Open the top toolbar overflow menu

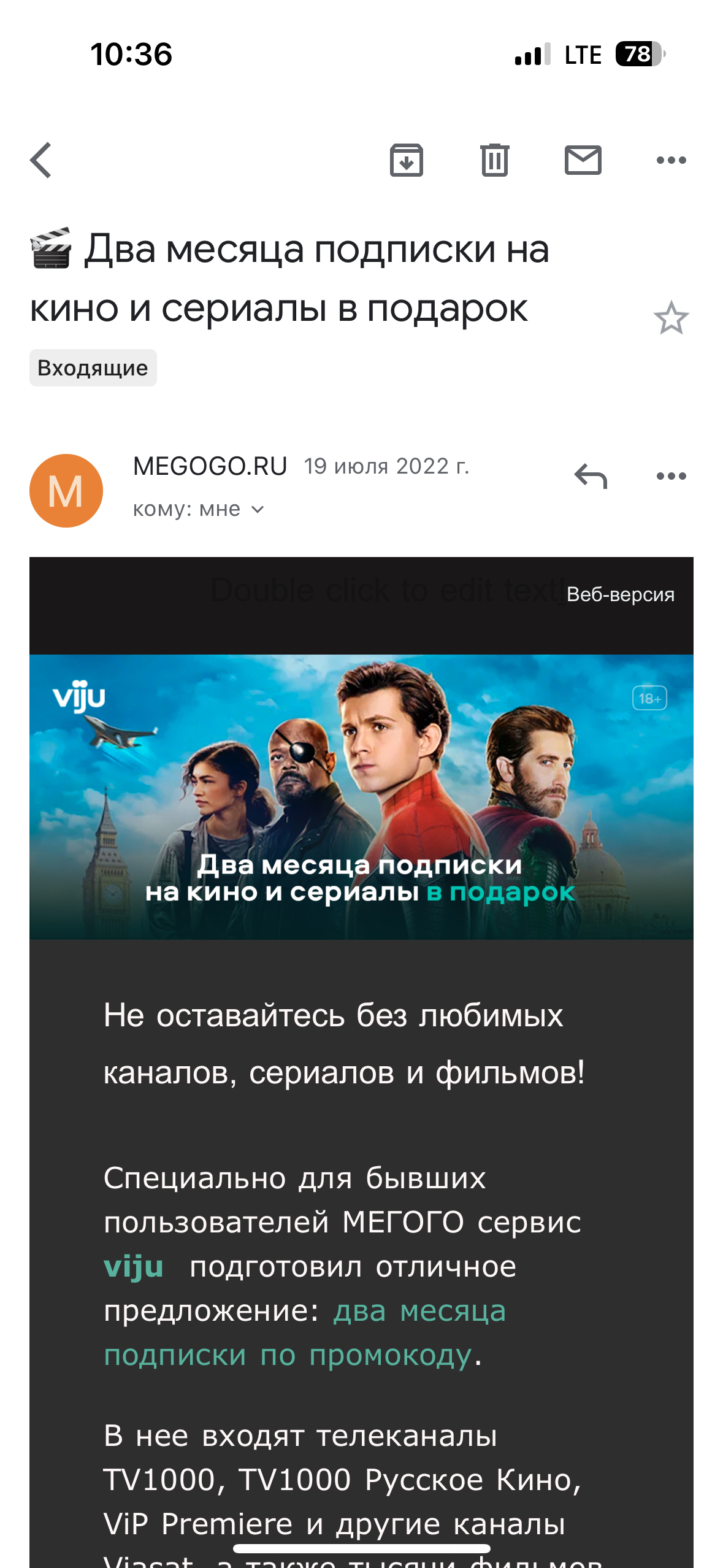pos(671,160)
